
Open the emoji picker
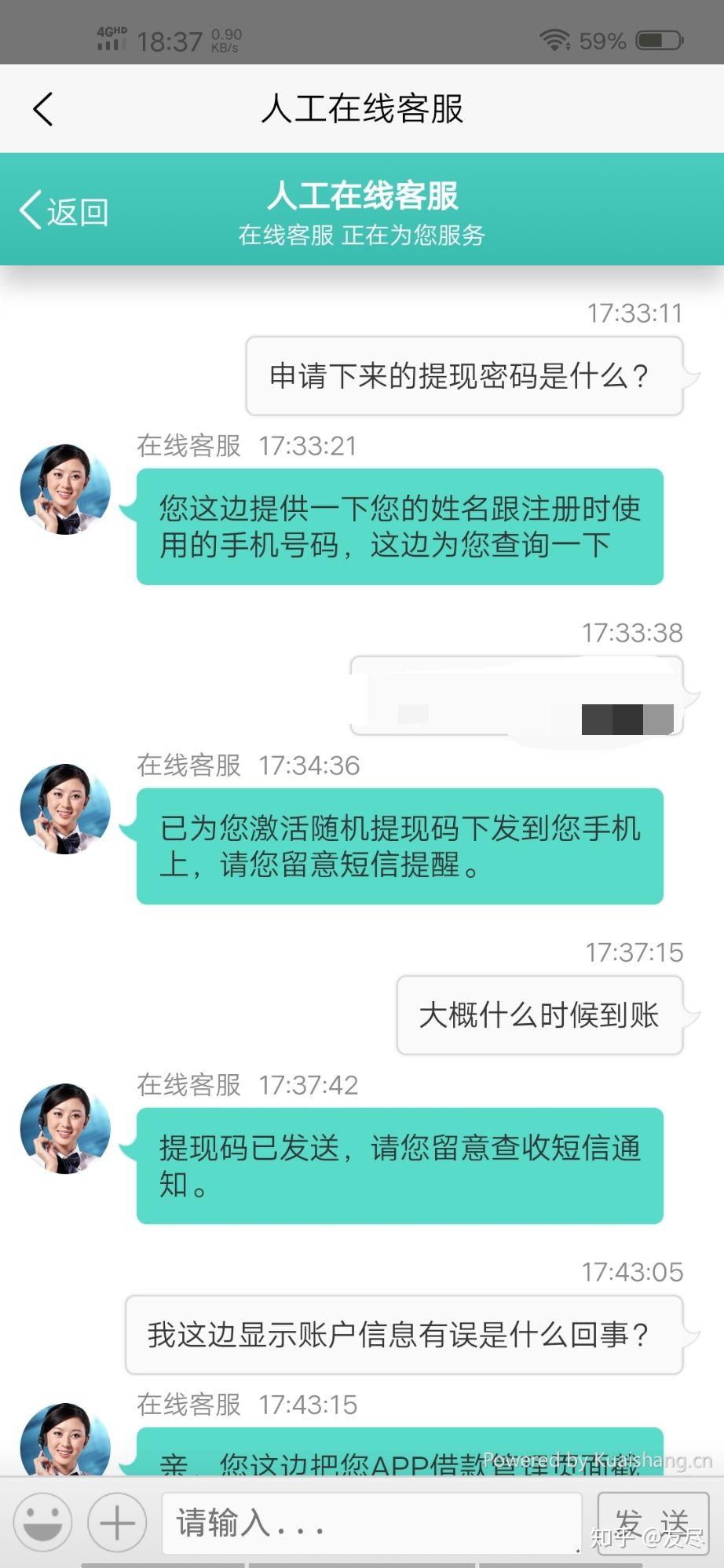coord(43,1522)
